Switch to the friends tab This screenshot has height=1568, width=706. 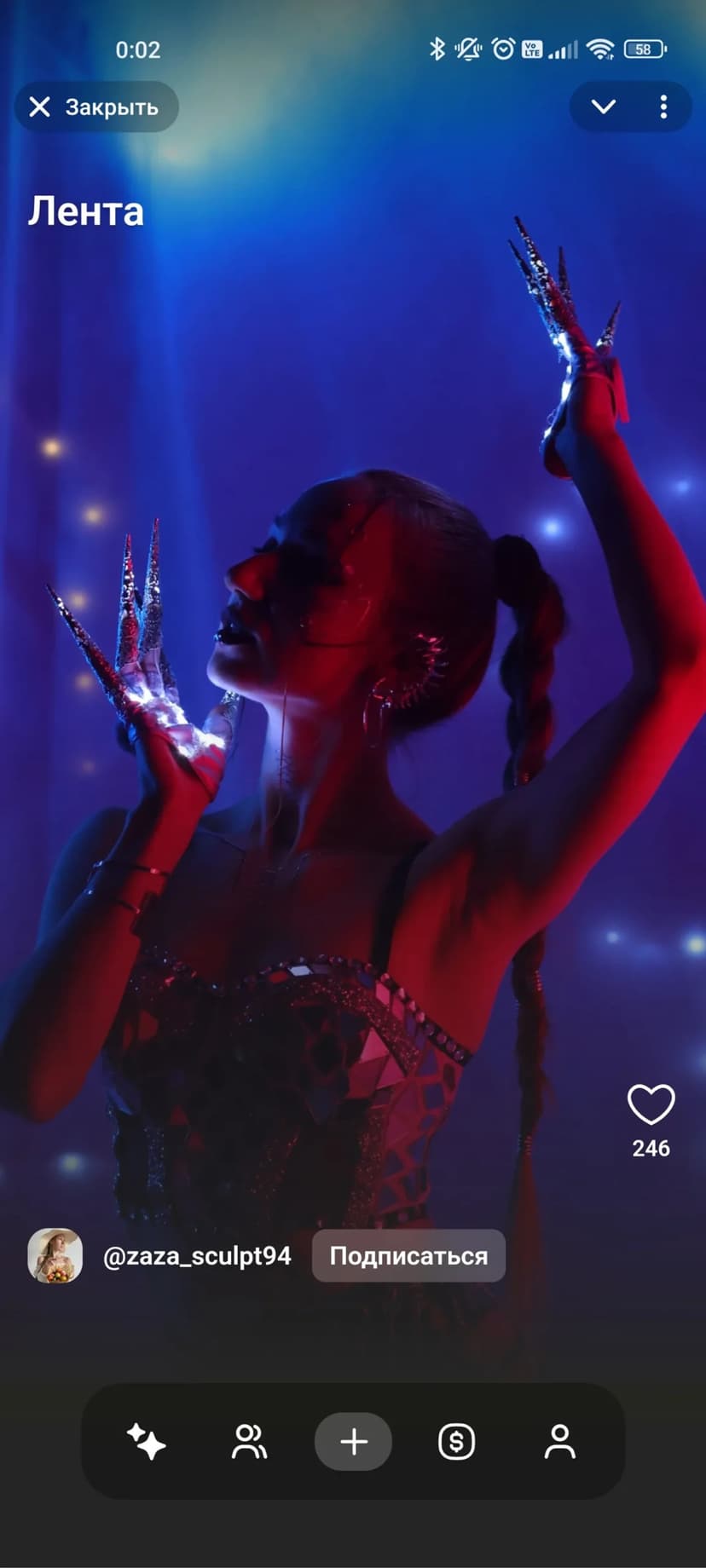(249, 1442)
